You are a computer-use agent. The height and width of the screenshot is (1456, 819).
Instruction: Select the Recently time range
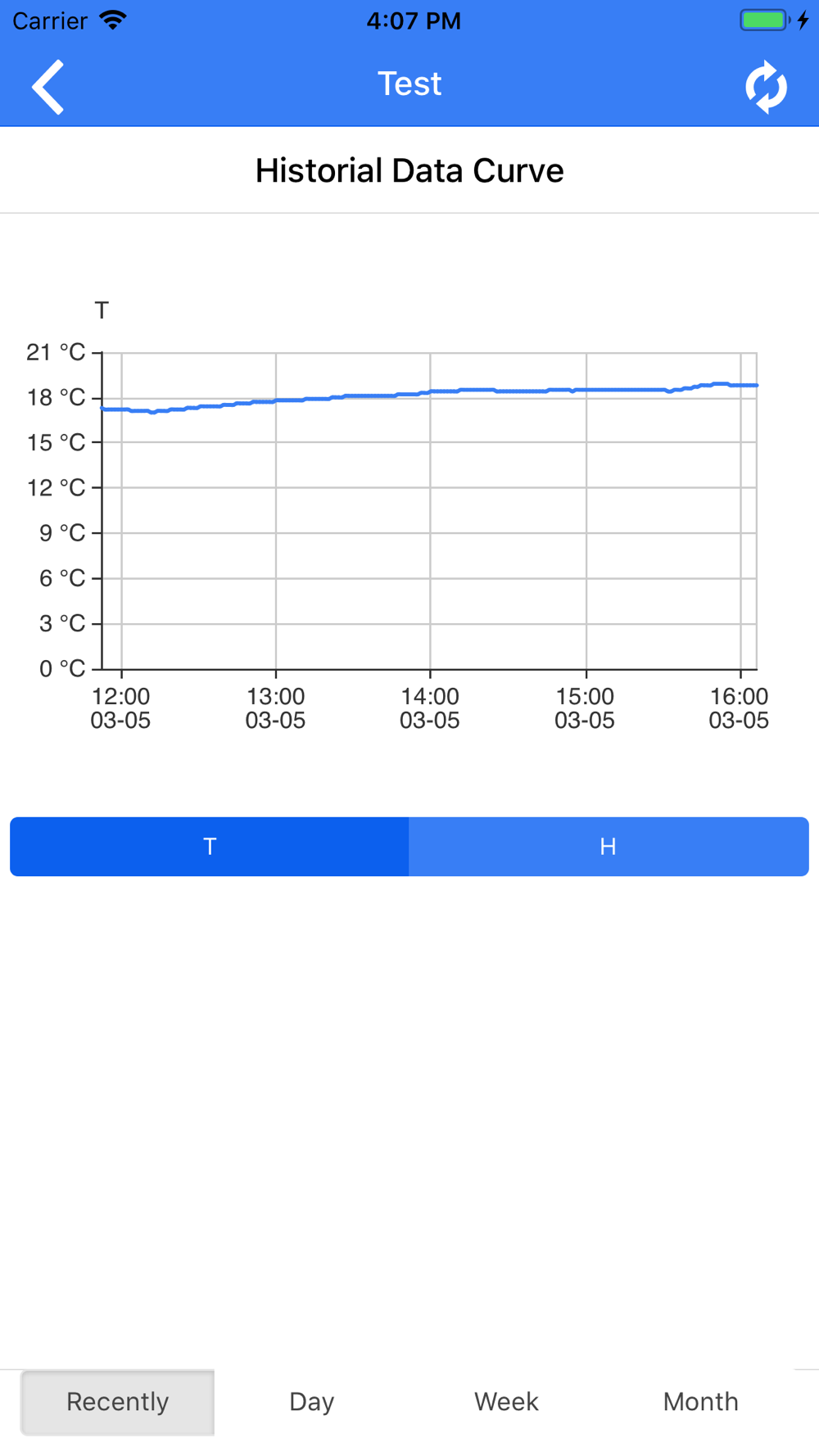tap(118, 1401)
